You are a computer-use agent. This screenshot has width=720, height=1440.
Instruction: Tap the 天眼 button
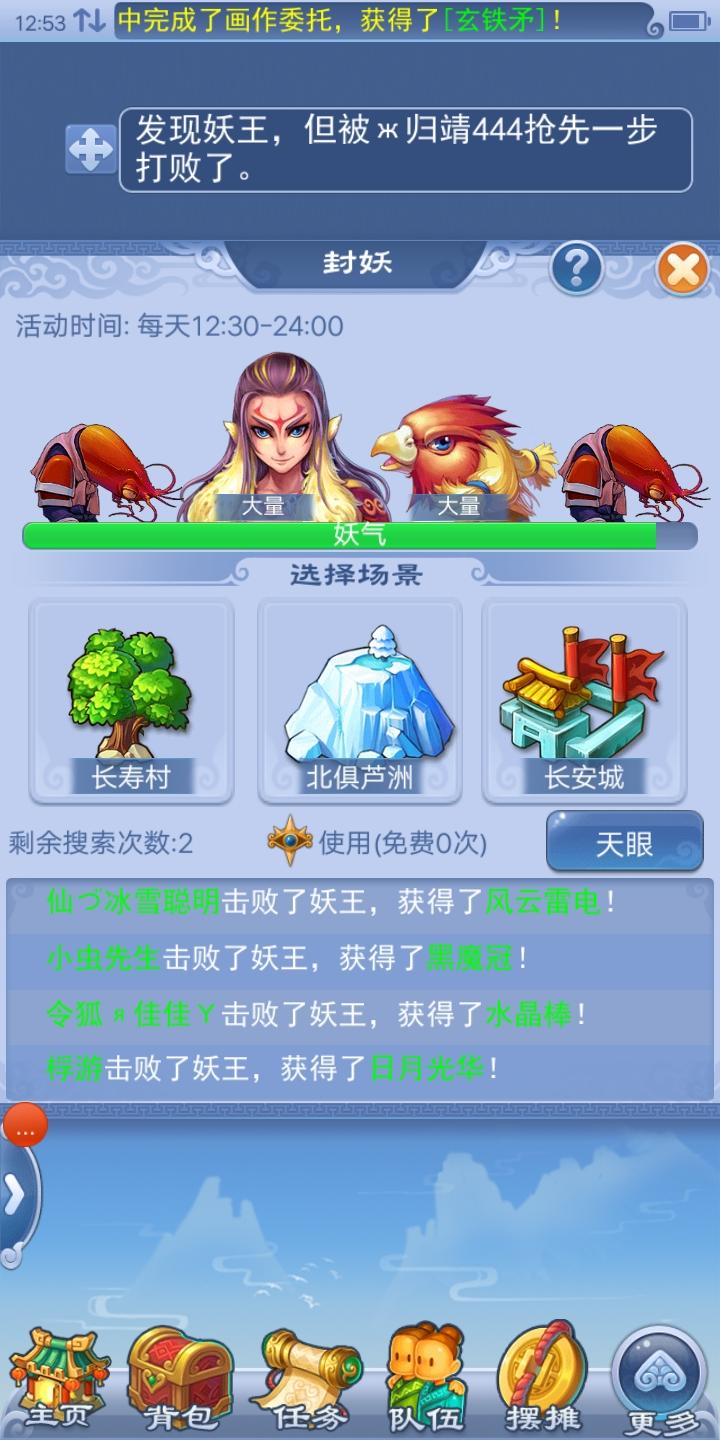[x=624, y=842]
